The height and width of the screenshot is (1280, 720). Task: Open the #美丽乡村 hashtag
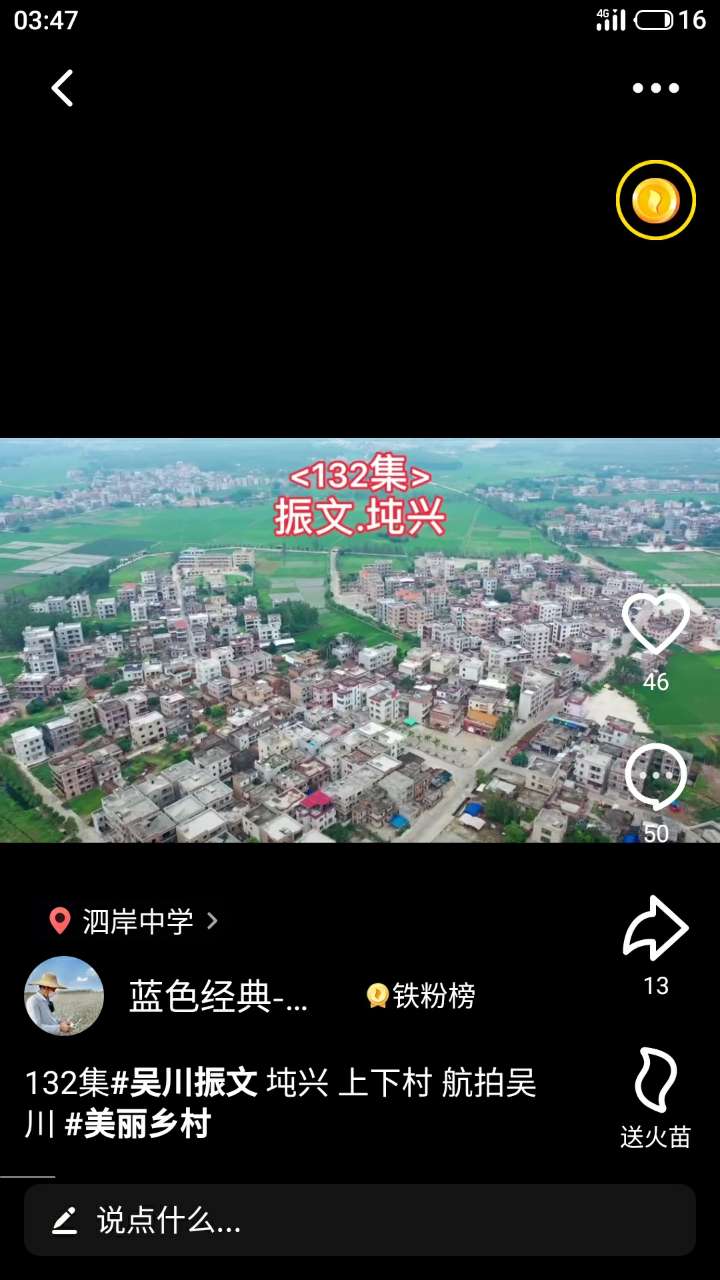click(138, 1124)
